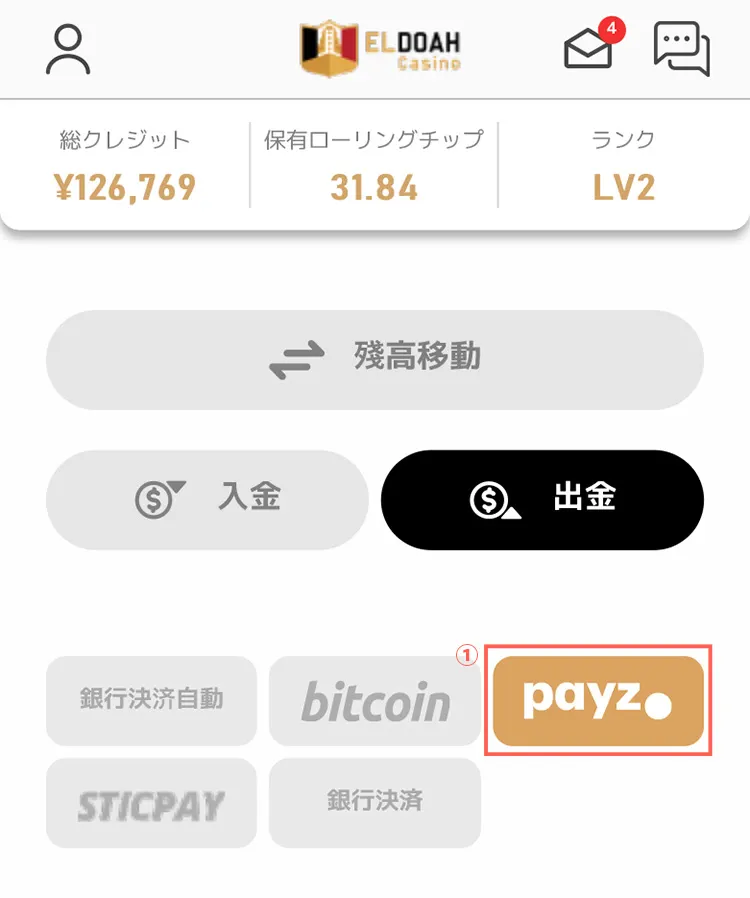The height and width of the screenshot is (898, 750).
Task: Select the payz payment method
Action: pos(598,701)
